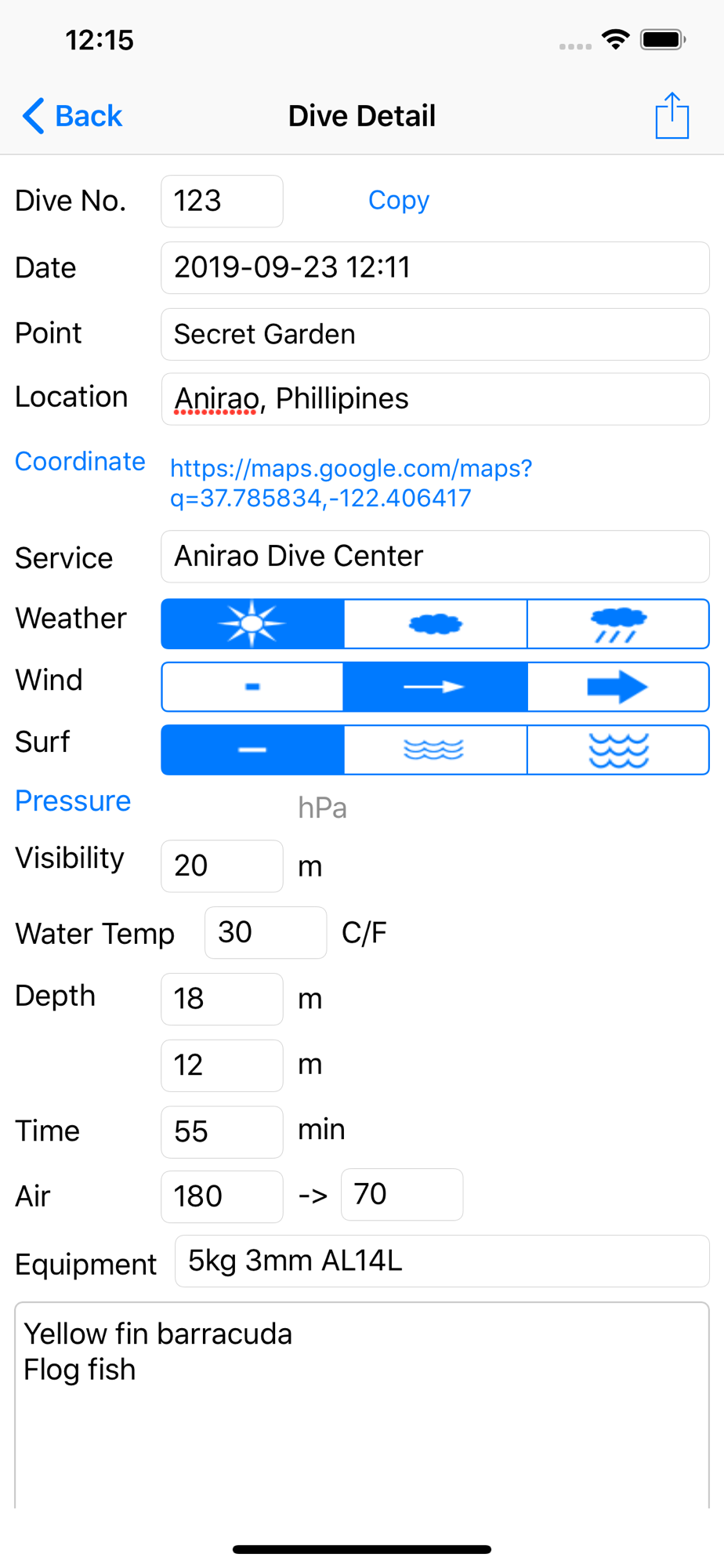Viewport: 724px width, 1568px height.
Task: Edit the Equipment field
Action: [x=442, y=1261]
